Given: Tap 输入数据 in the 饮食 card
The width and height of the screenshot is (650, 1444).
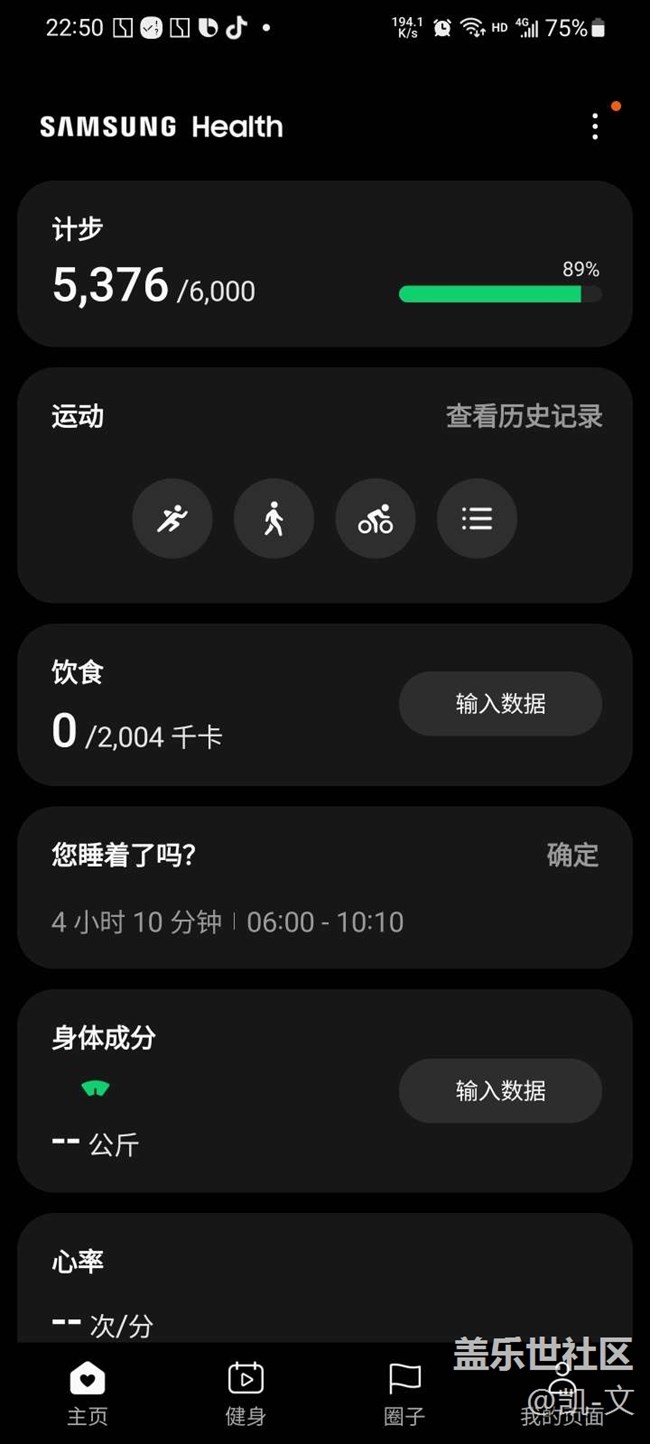Looking at the screenshot, I should pos(500,704).
